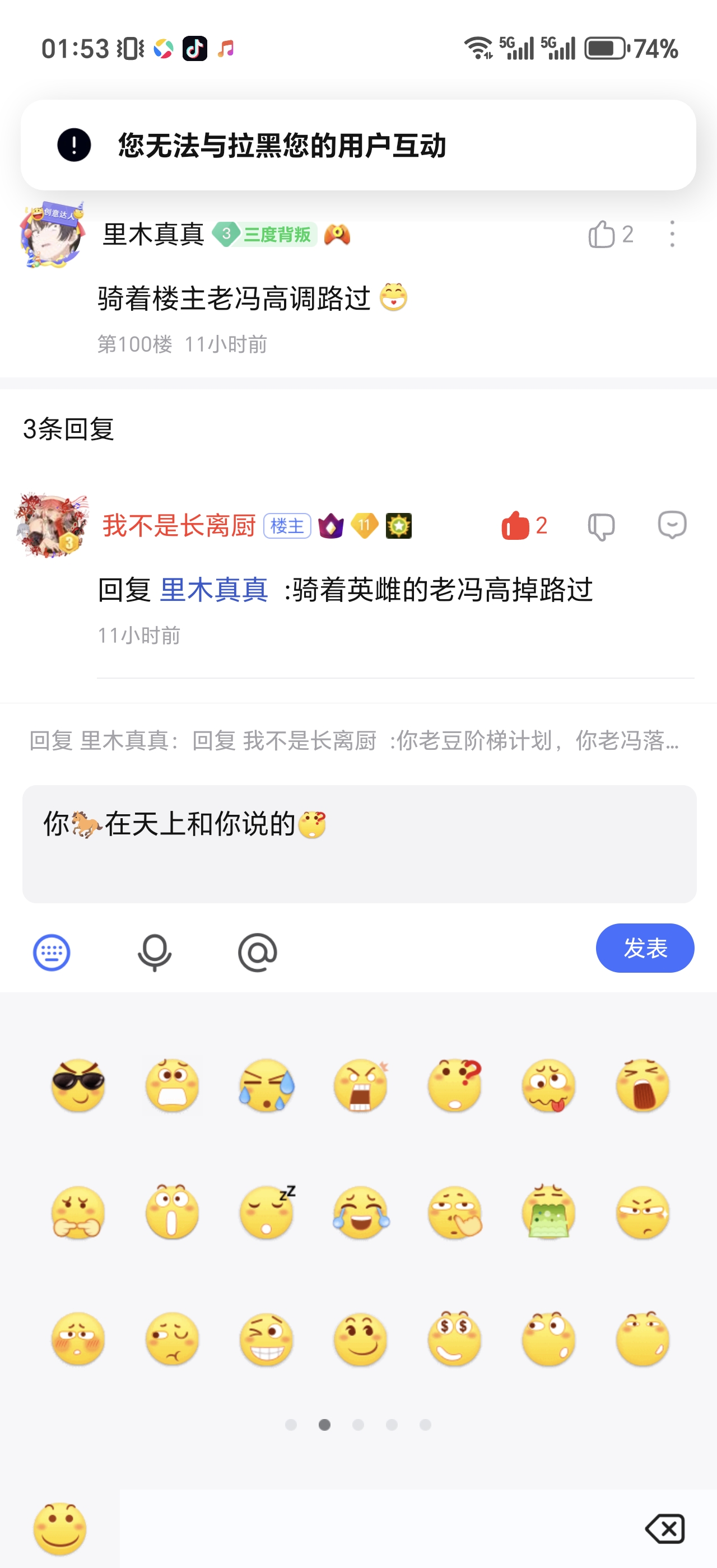This screenshot has width=717, height=1568.
Task: Open overflow menu on 里木真真's comment
Action: coord(672,234)
